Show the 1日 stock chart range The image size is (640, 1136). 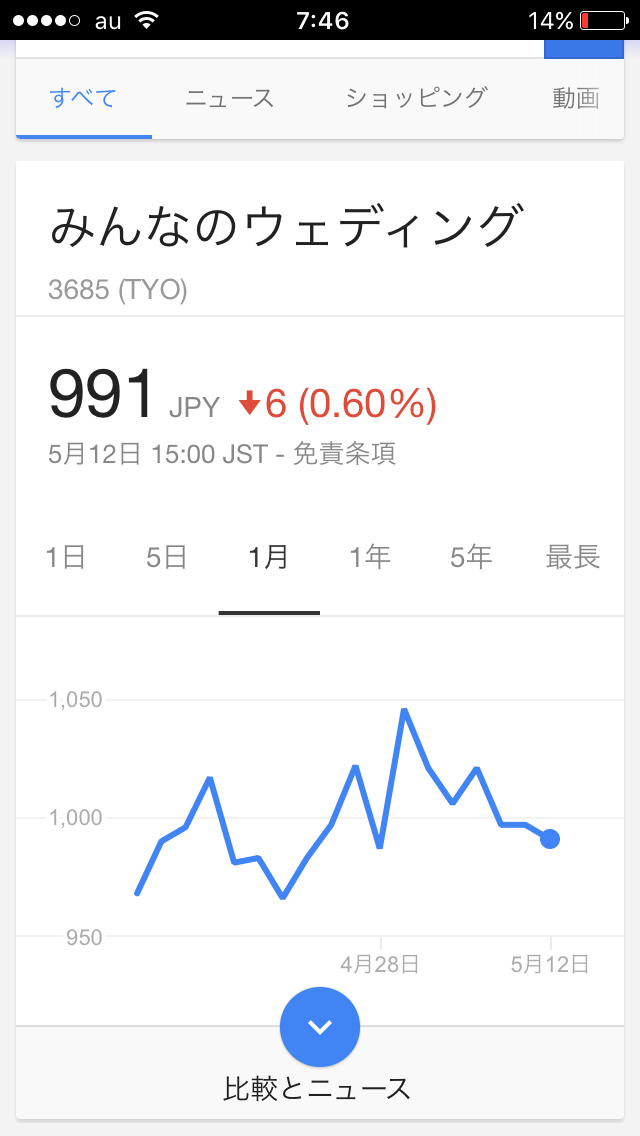coord(66,558)
